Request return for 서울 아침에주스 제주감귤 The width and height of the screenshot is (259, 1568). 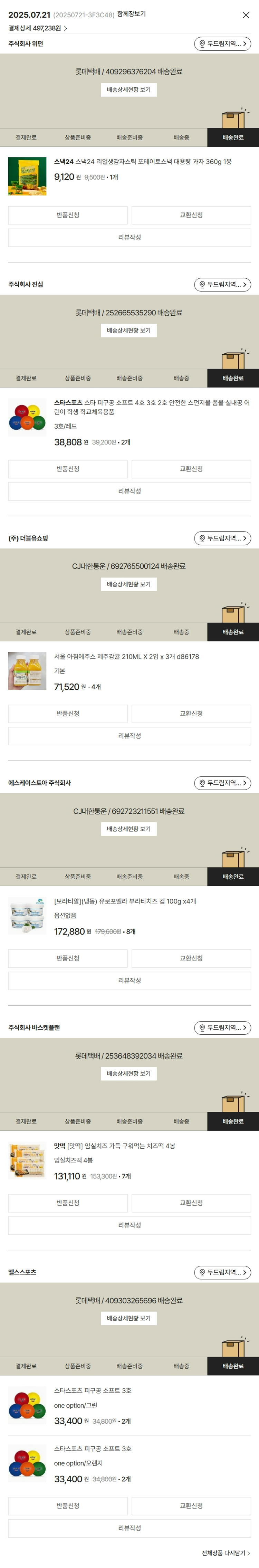[x=67, y=714]
